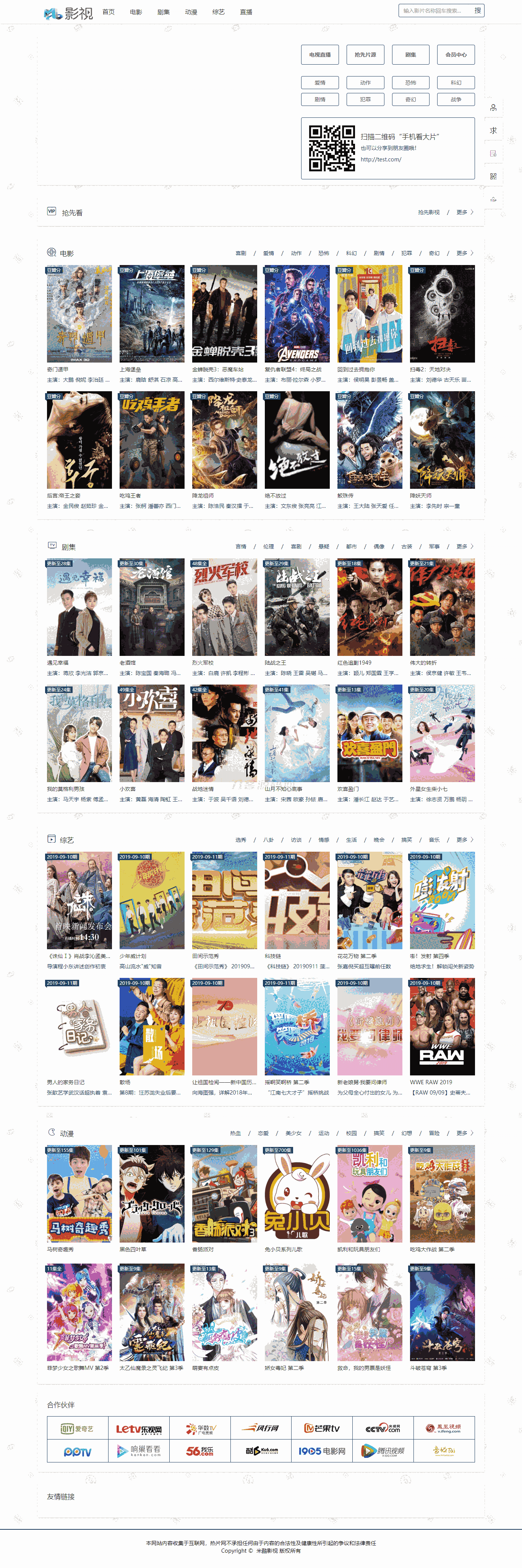Switch to the 剧集 top navigation tab

163,12
